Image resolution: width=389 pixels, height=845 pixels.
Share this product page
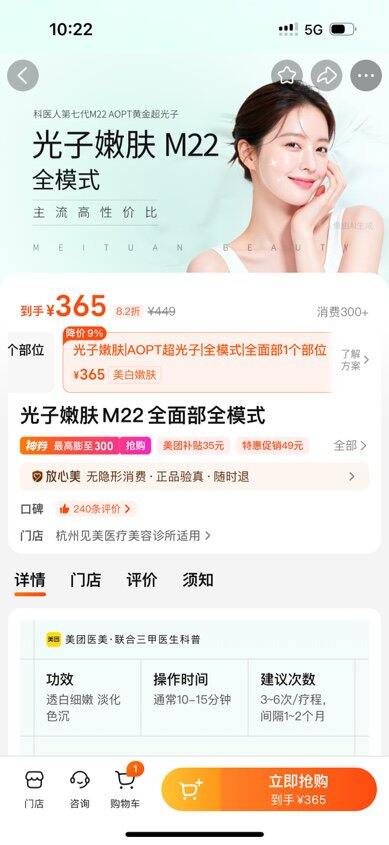[327, 75]
